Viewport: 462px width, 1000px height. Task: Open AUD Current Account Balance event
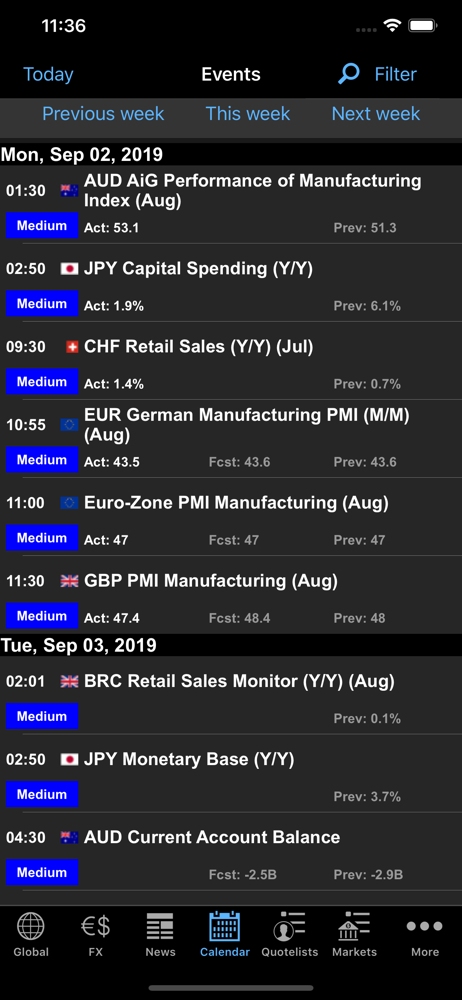231,851
